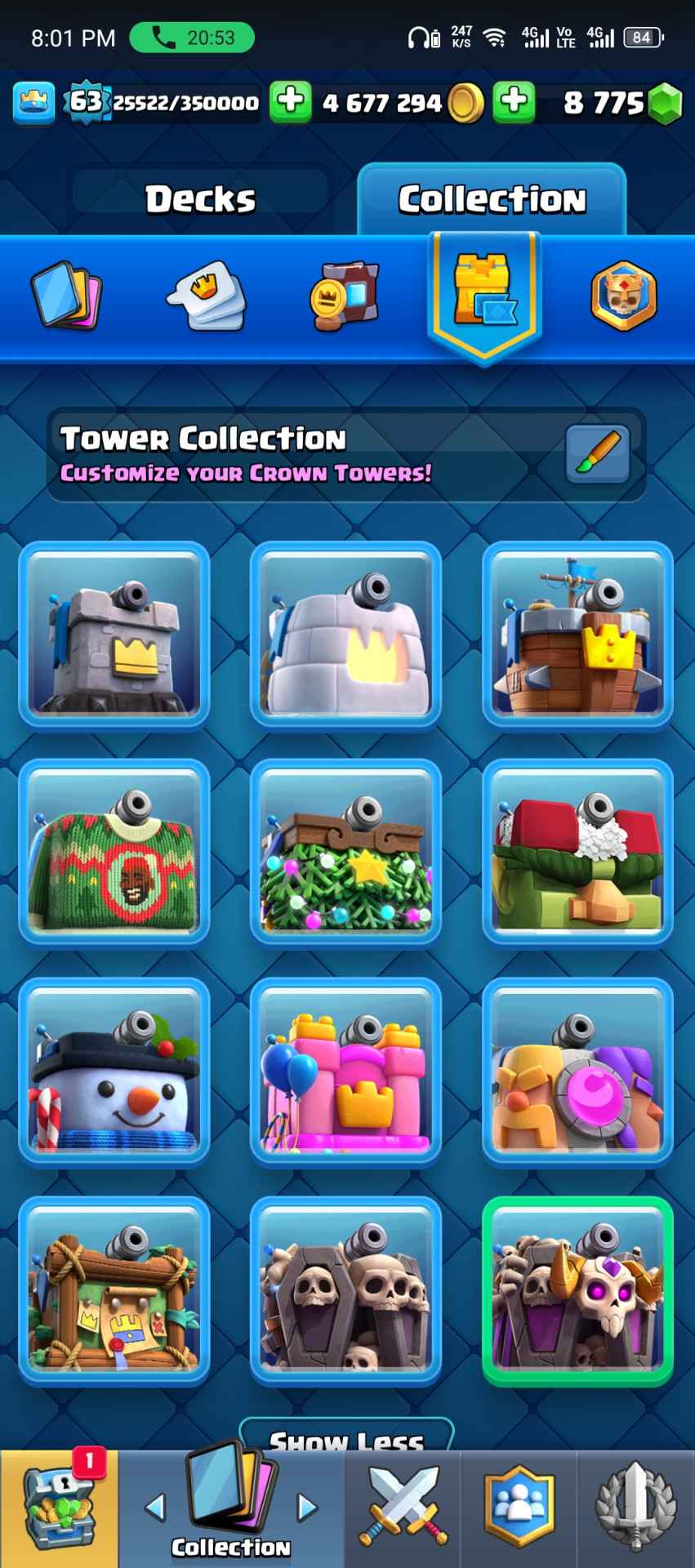This screenshot has width=695, height=1568.
Task: Select the gray stone tower skin
Action: 114,634
